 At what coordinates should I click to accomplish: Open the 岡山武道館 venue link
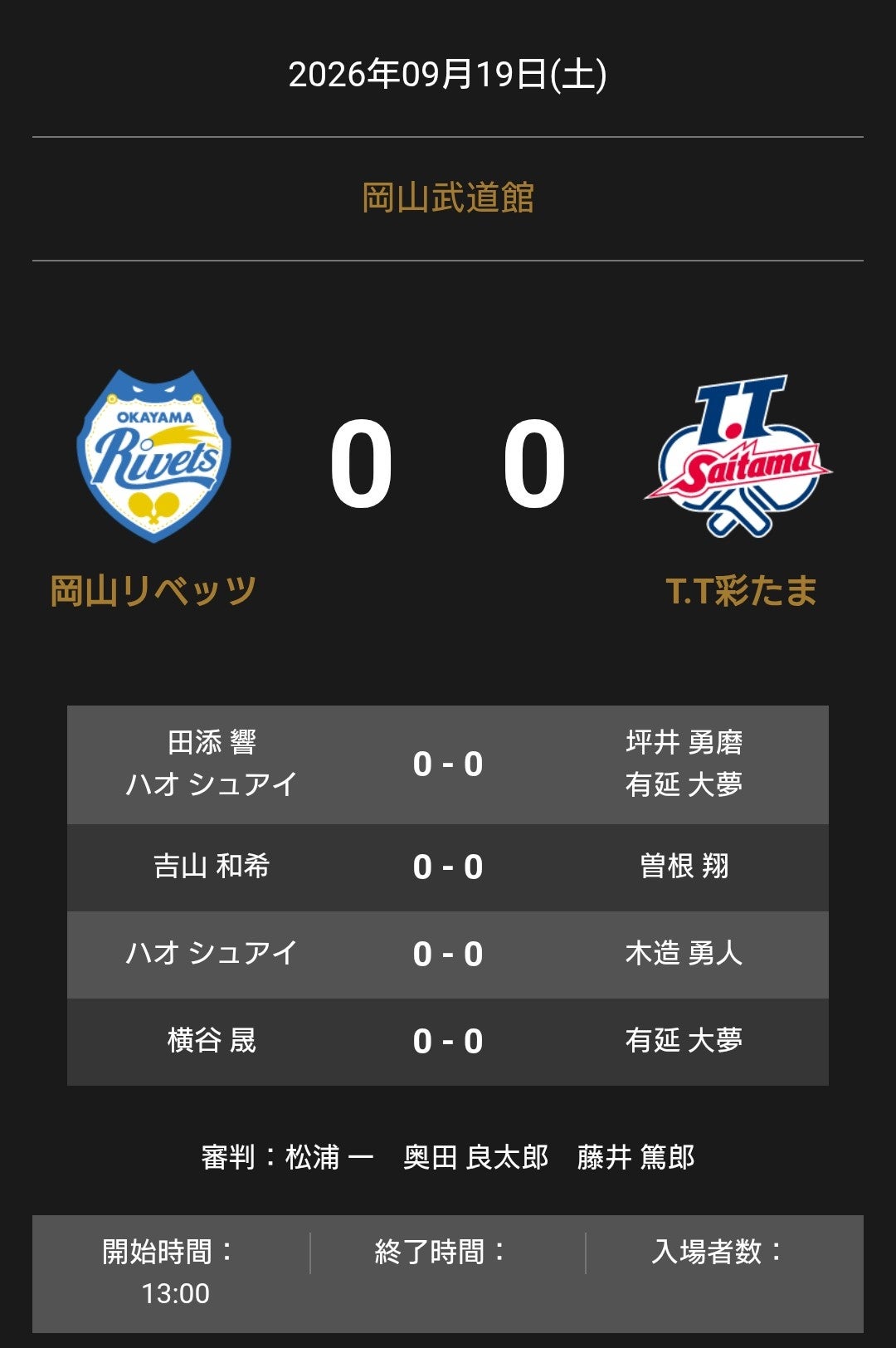pos(448,198)
